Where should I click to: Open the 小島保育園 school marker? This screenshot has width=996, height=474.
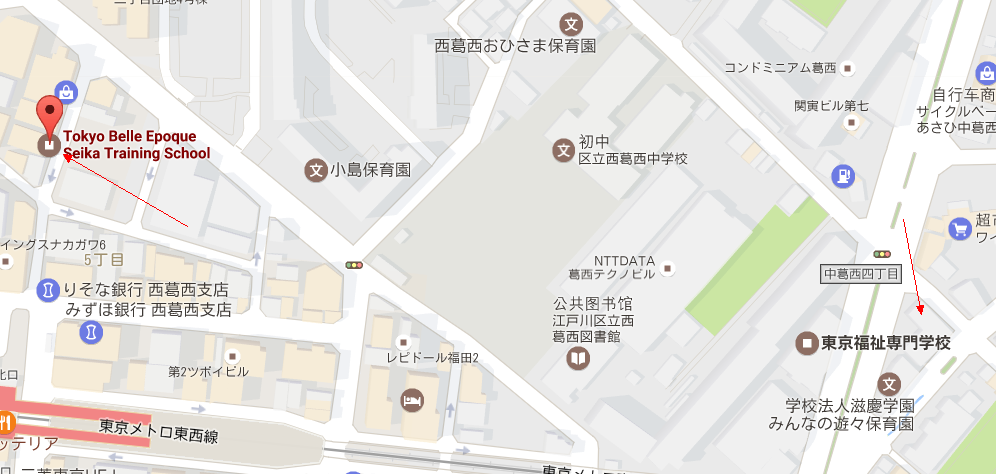(316, 170)
